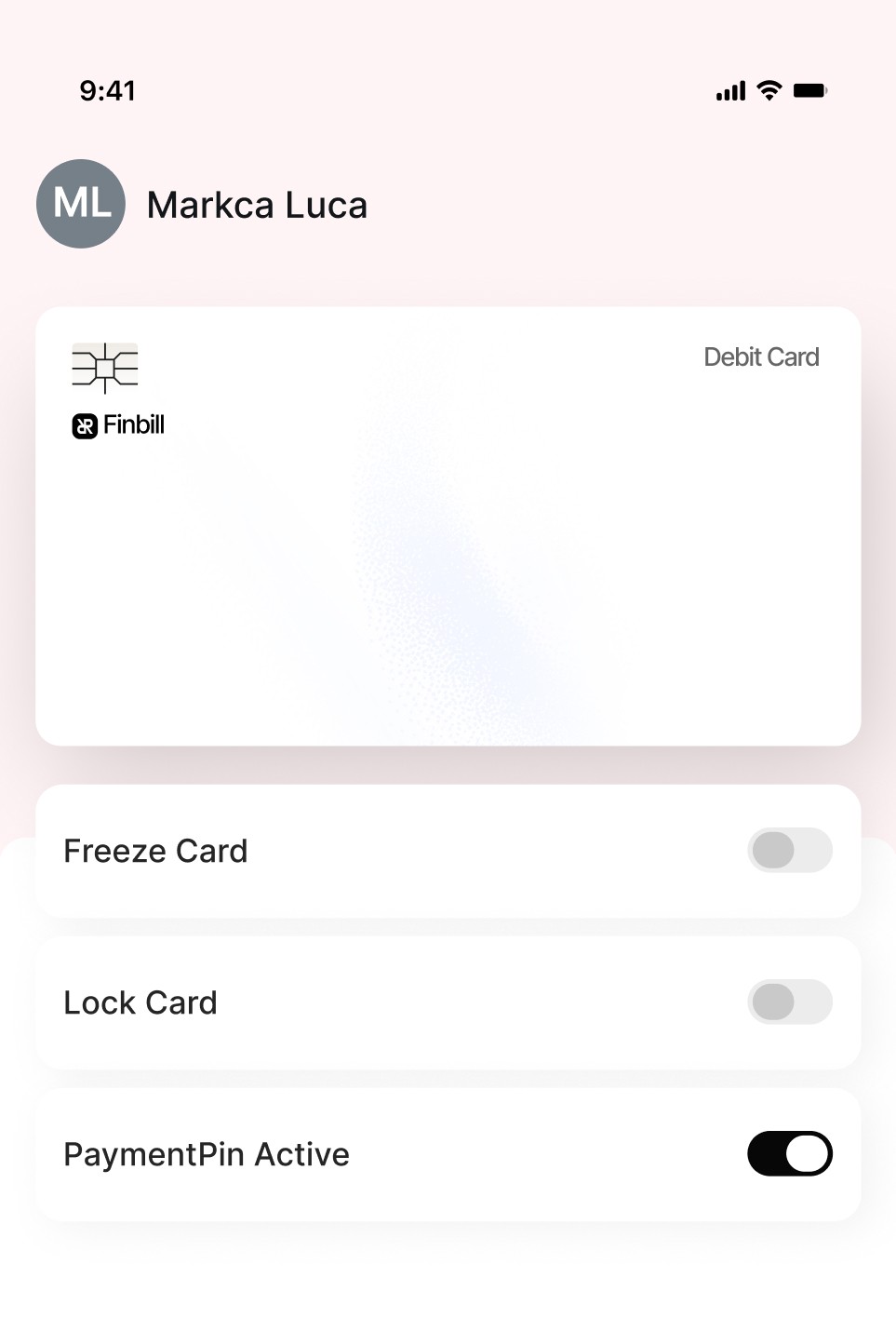The image size is (896, 1318).
Task: Select the chip graphic on the debit card
Action: click(104, 369)
